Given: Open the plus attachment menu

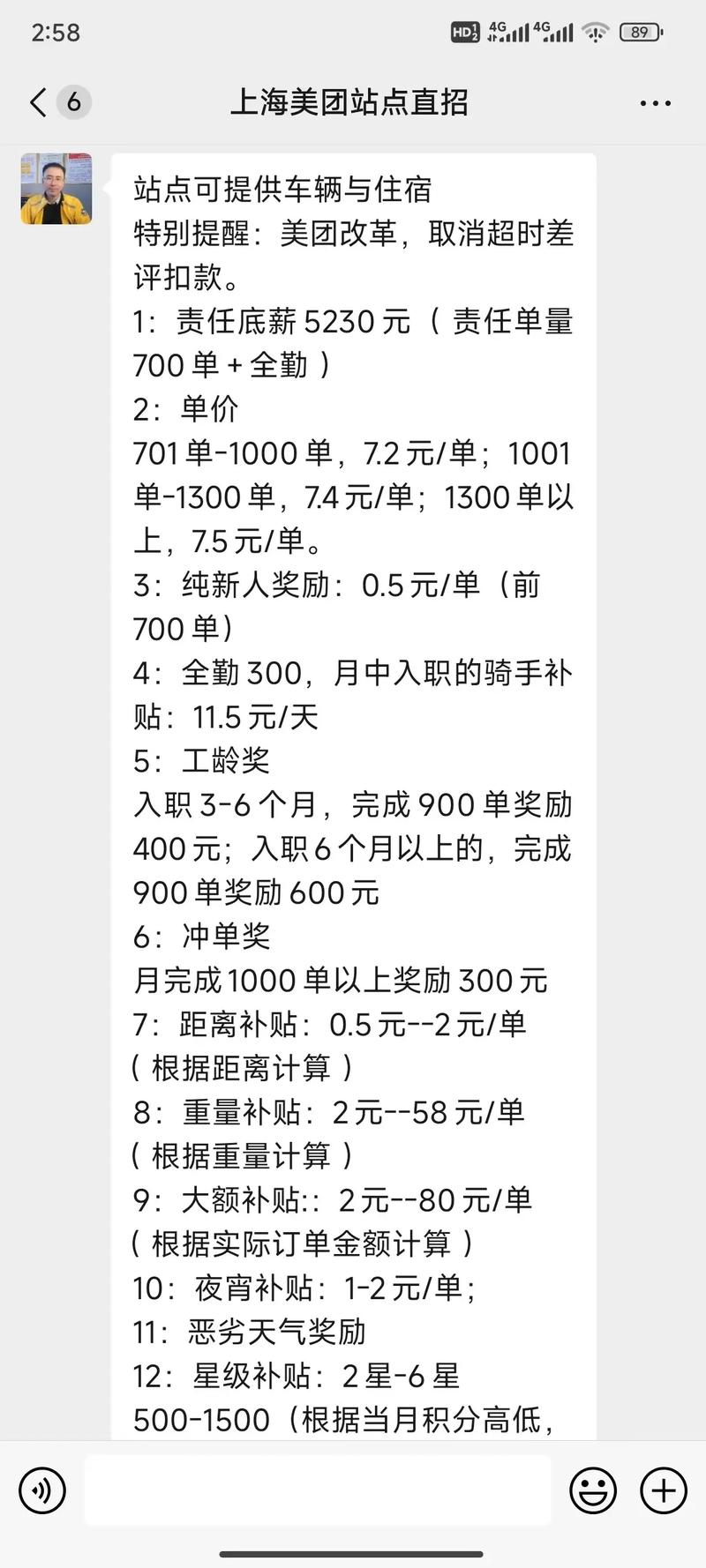Looking at the screenshot, I should [664, 1490].
